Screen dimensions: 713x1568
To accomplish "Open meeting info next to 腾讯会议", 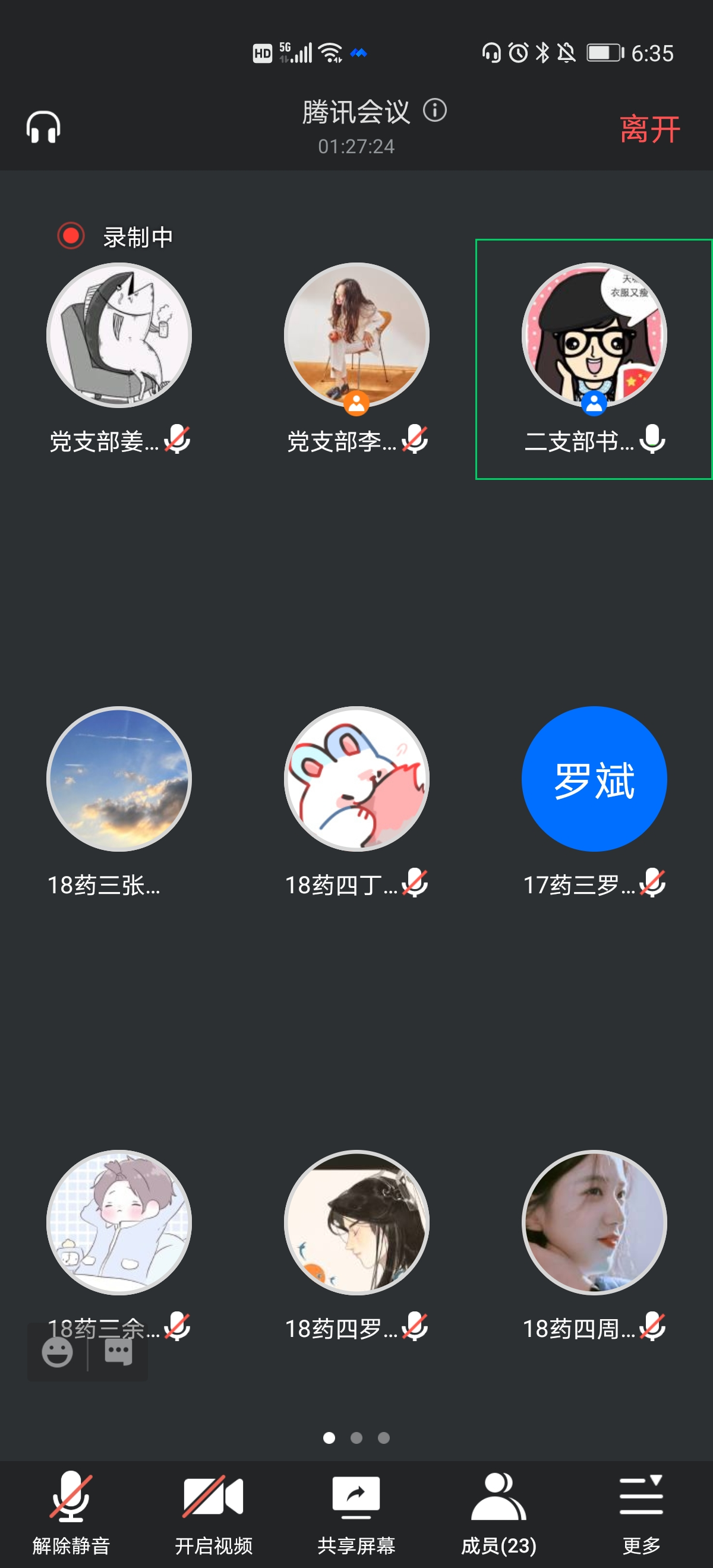I will pyautogui.click(x=435, y=110).
